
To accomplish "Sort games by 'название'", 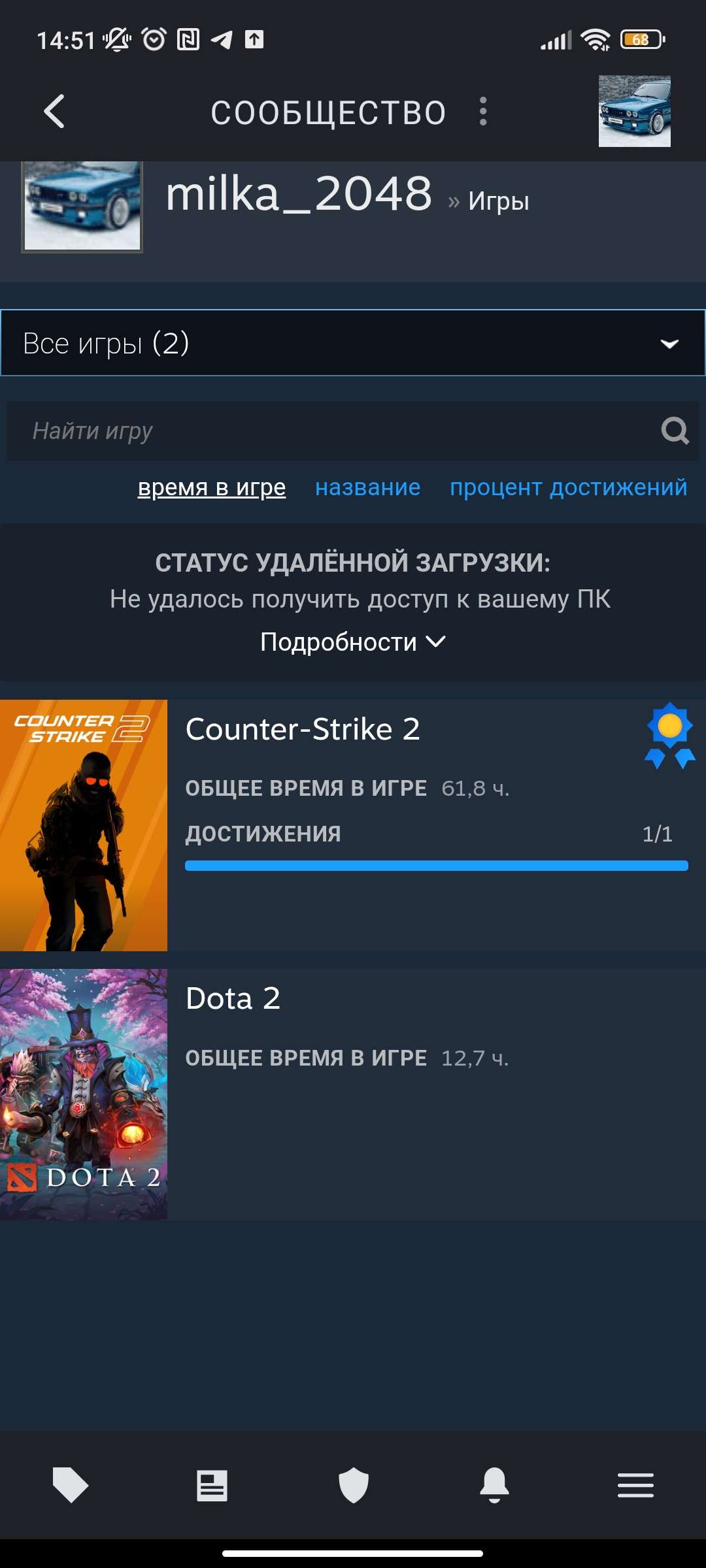I will click(x=367, y=487).
